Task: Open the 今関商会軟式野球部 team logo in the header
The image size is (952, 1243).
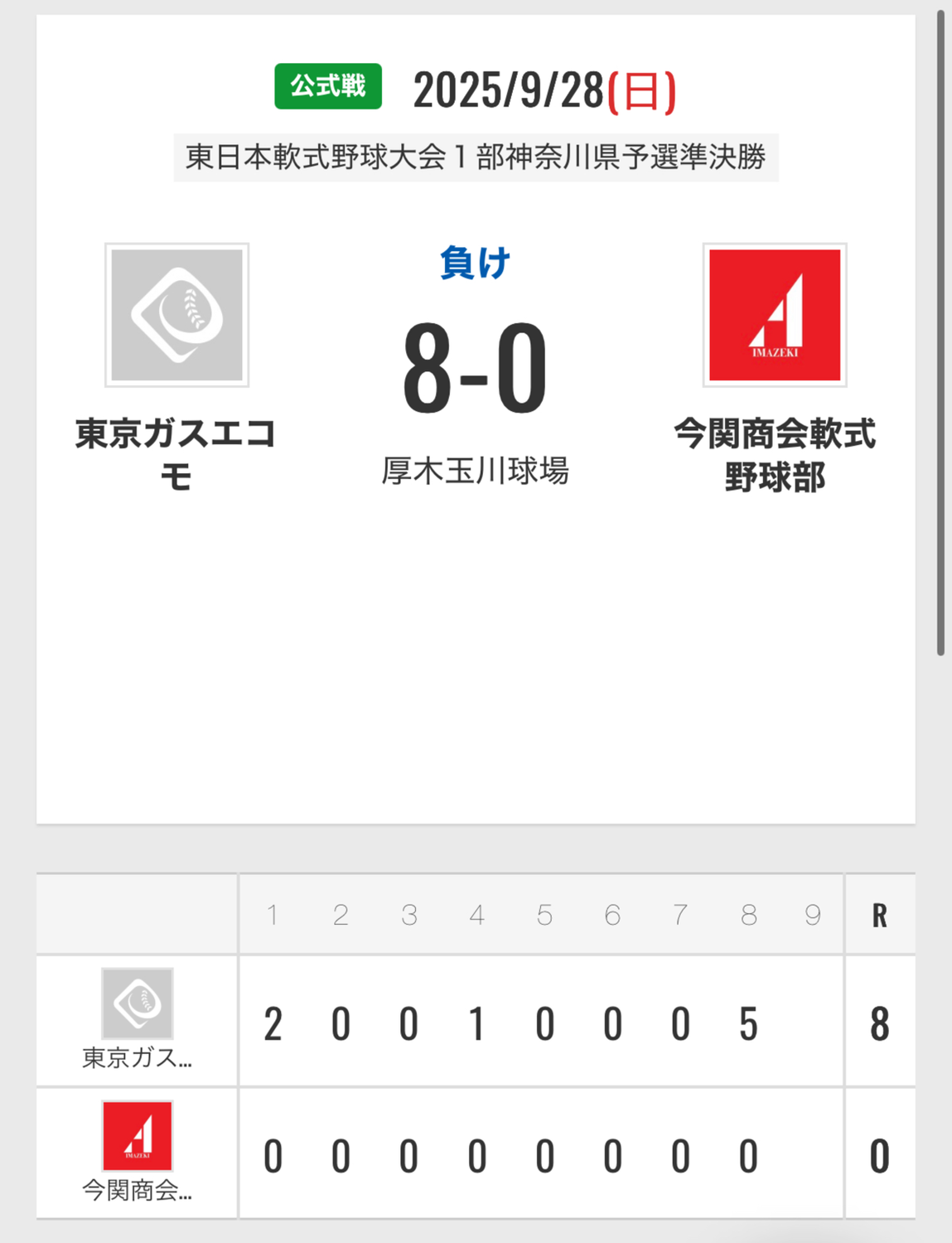Action: (x=775, y=315)
